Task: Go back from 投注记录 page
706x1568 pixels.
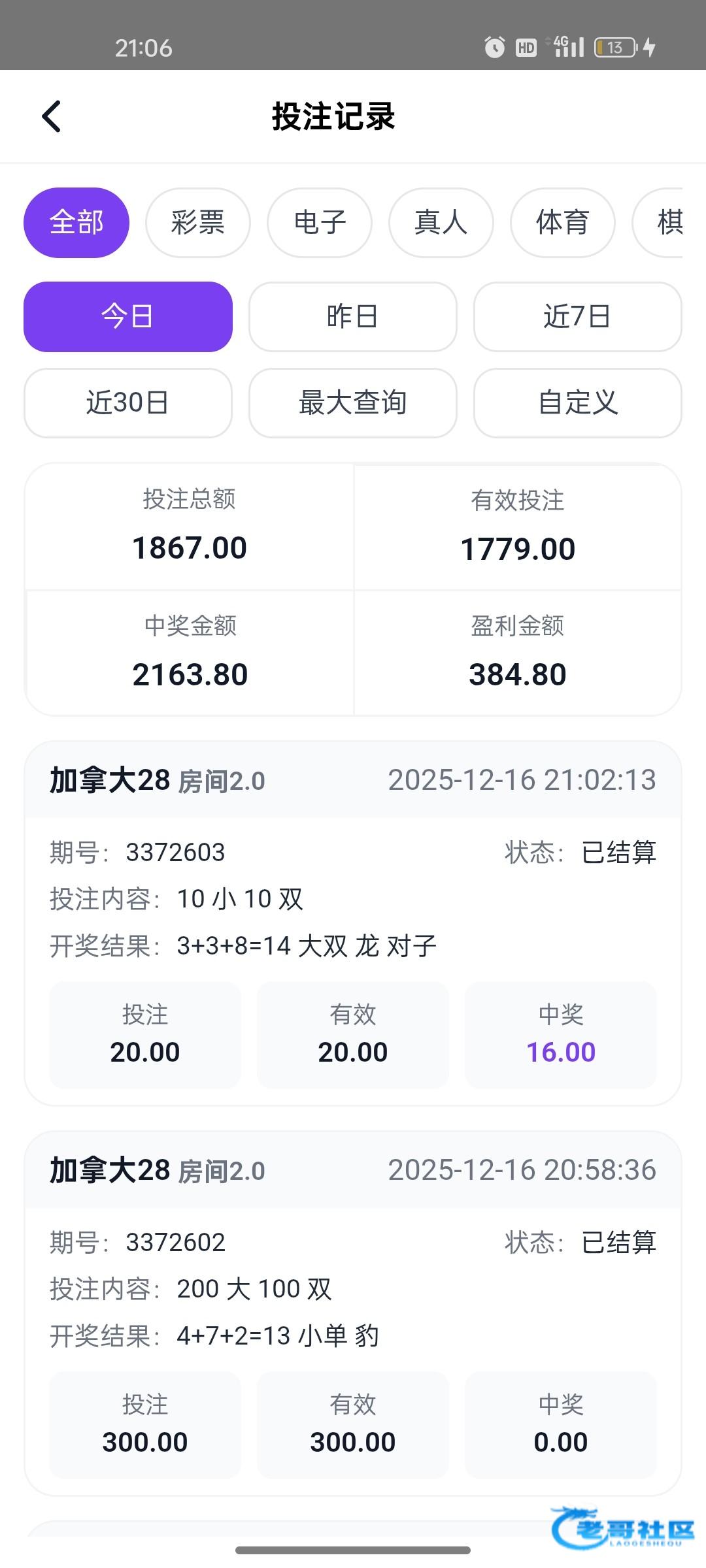Action: pos(52,117)
